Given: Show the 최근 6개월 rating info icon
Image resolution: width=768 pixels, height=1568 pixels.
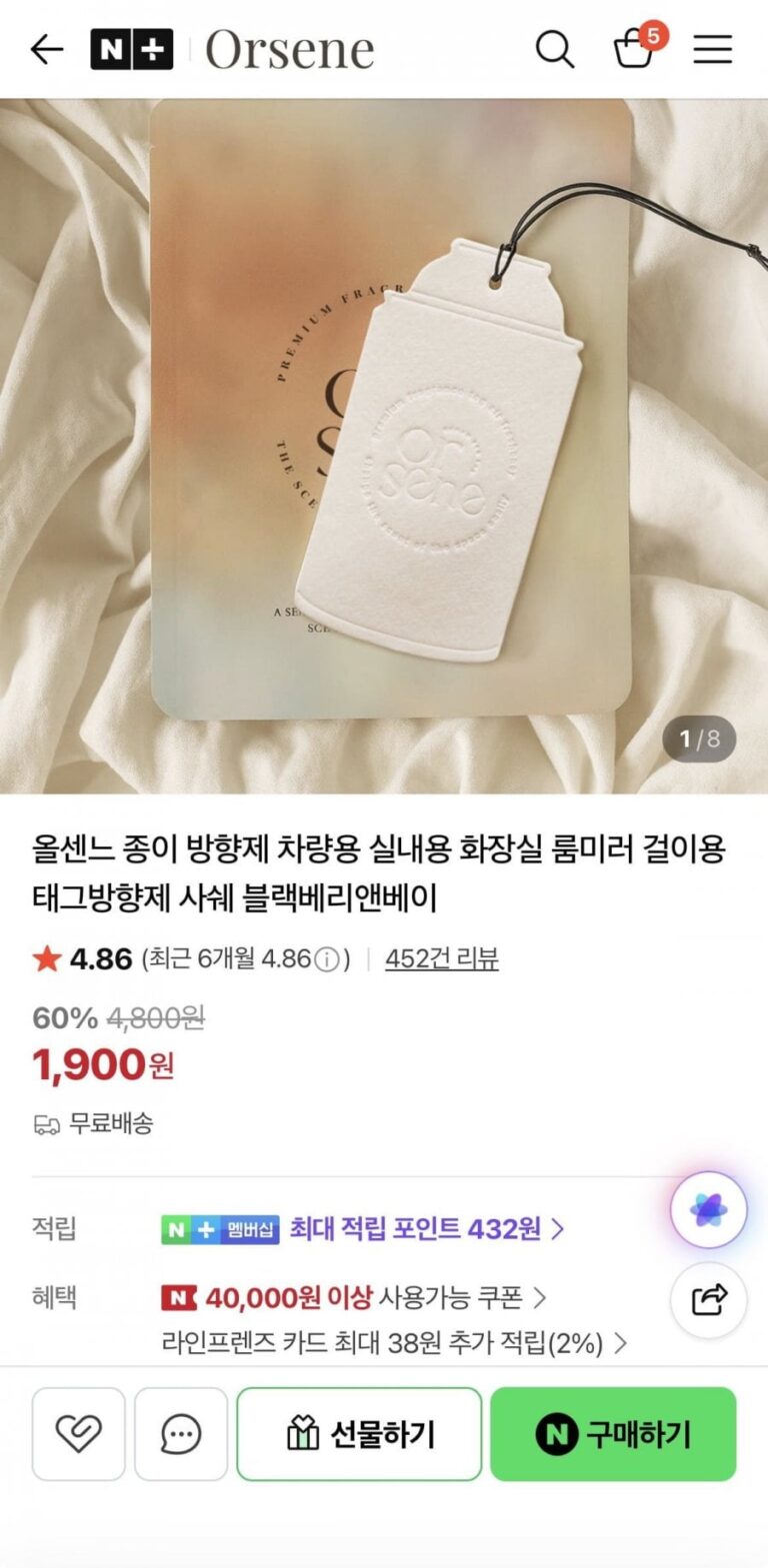Looking at the screenshot, I should pyautogui.click(x=327, y=959).
